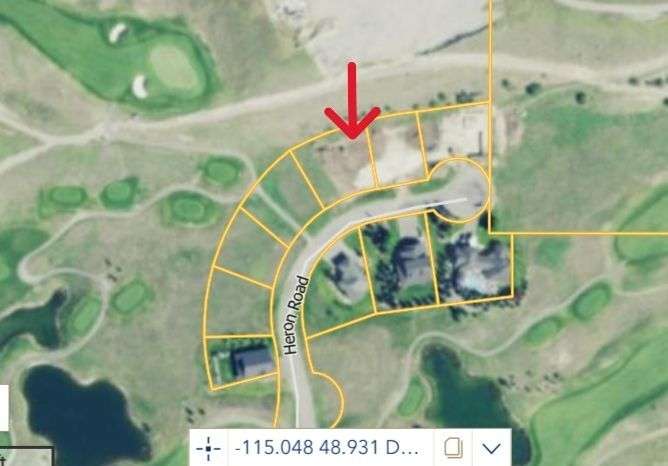Tap the crosshair icon to pick map coordinates
This screenshot has width=668, height=466.
coord(208,447)
